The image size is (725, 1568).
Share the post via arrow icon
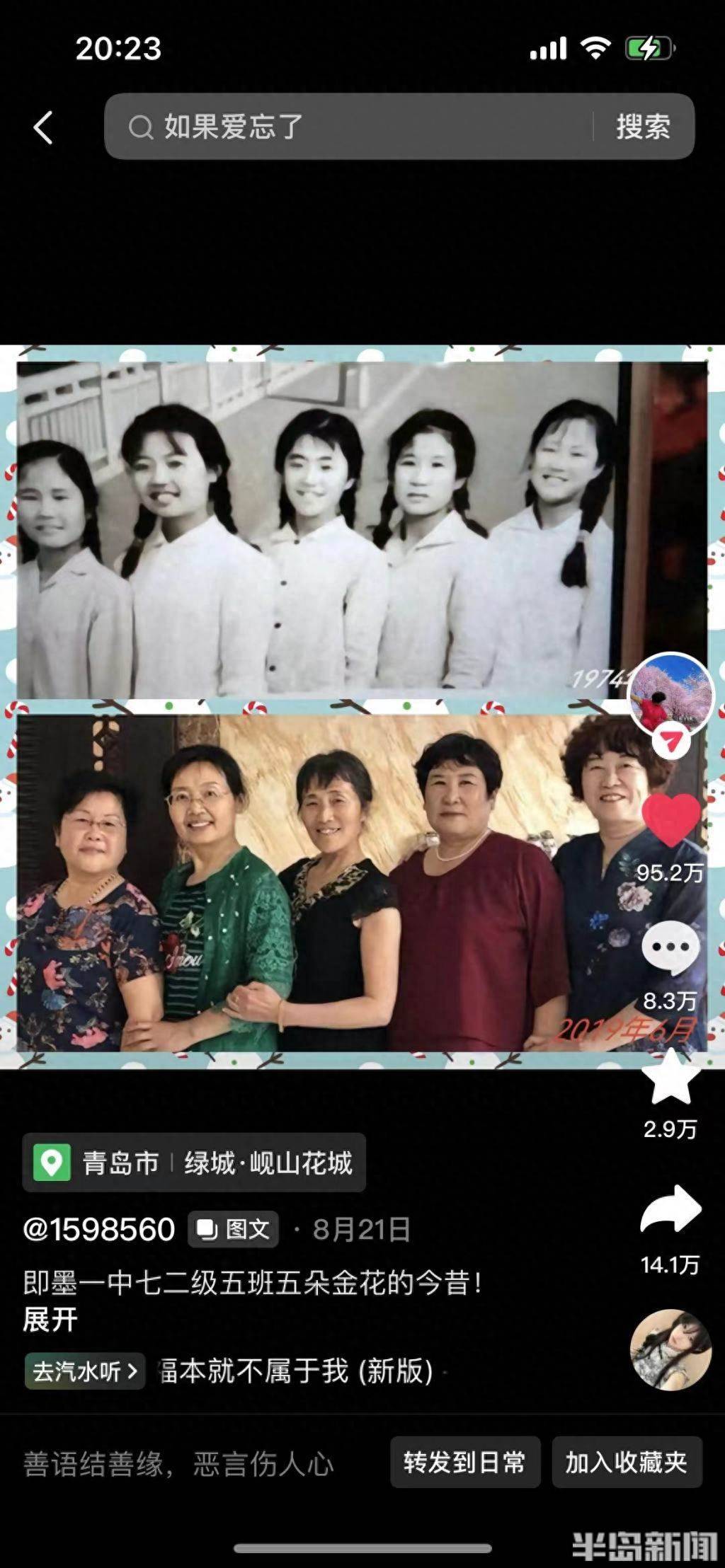[x=670, y=1210]
